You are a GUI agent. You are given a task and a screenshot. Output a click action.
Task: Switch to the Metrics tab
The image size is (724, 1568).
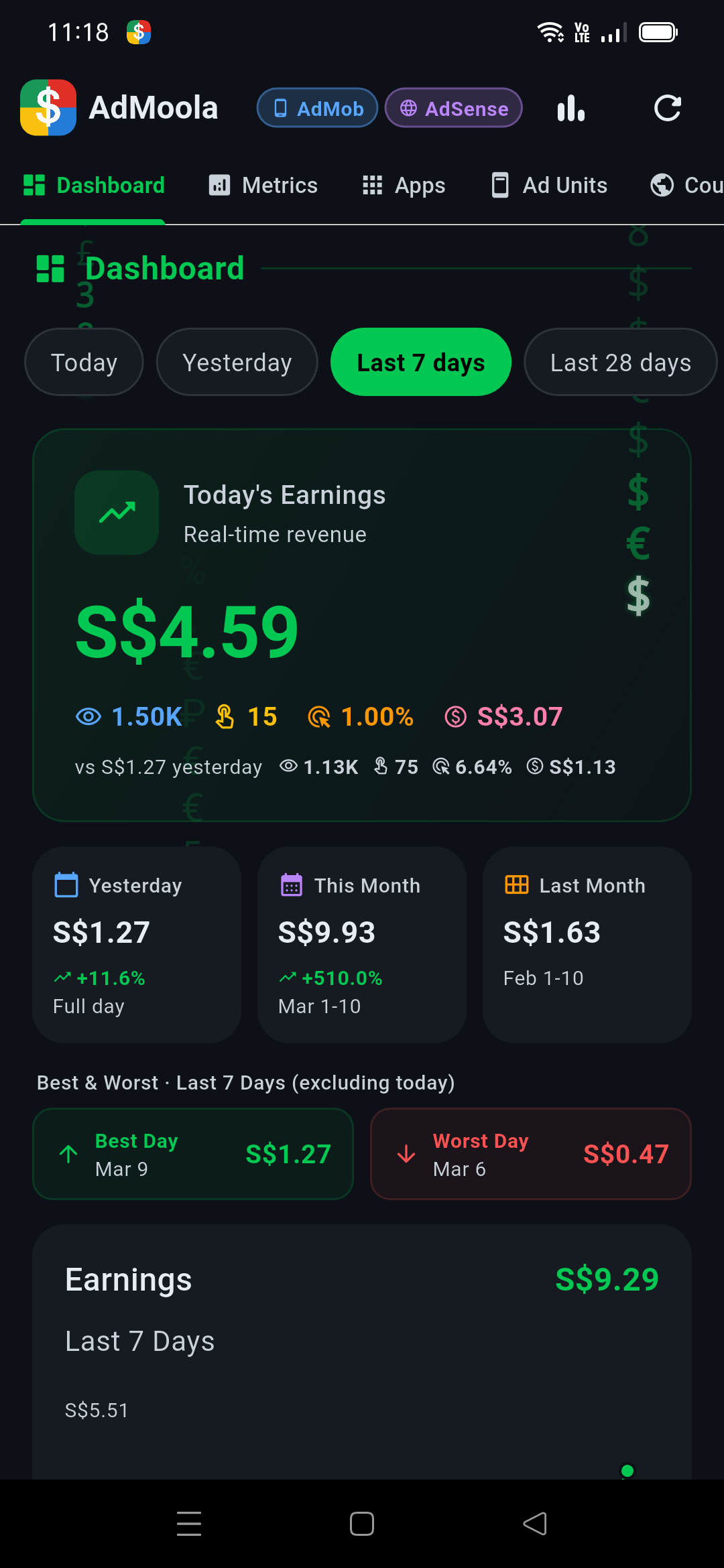pos(263,186)
